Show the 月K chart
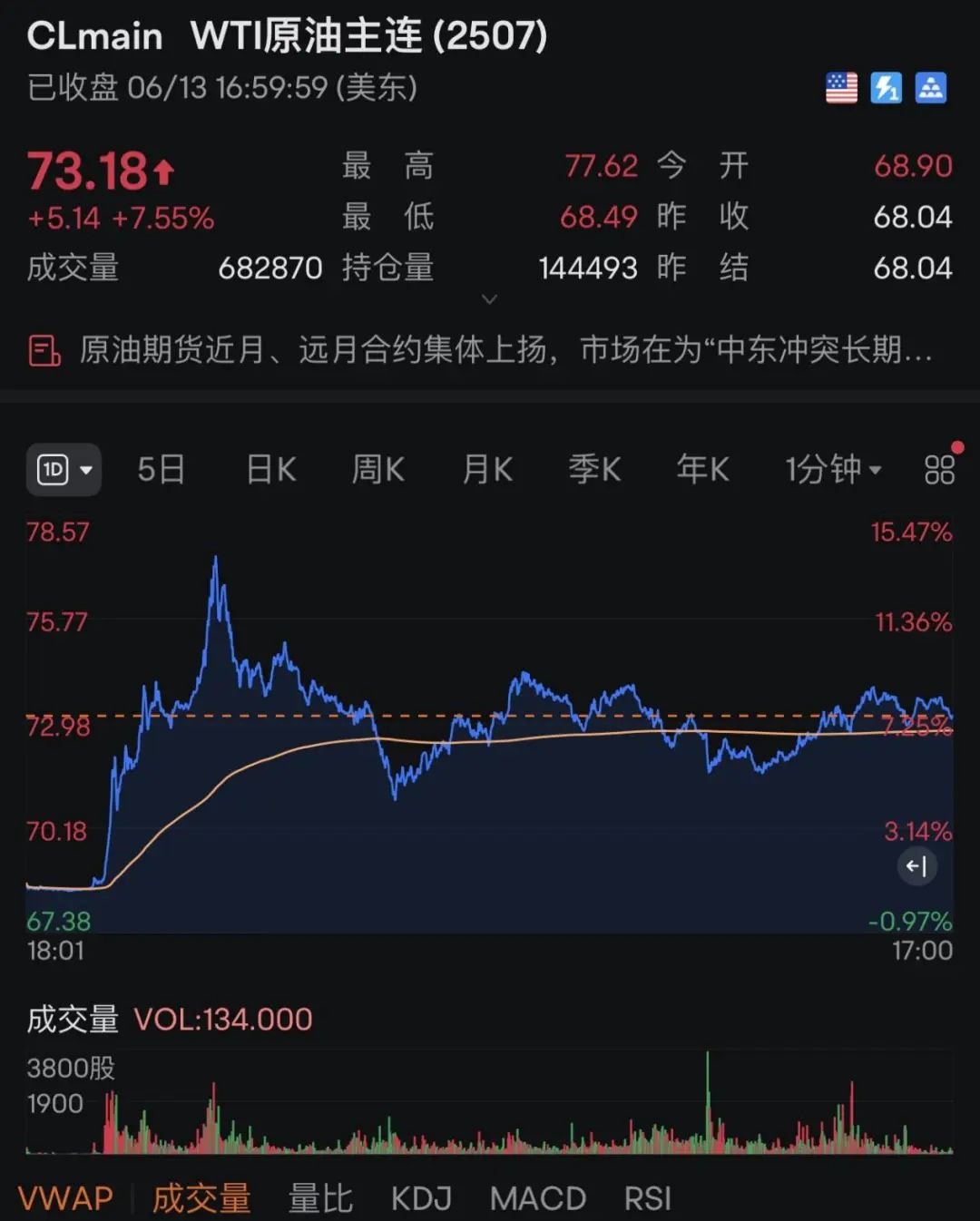 pyautogui.click(x=487, y=470)
